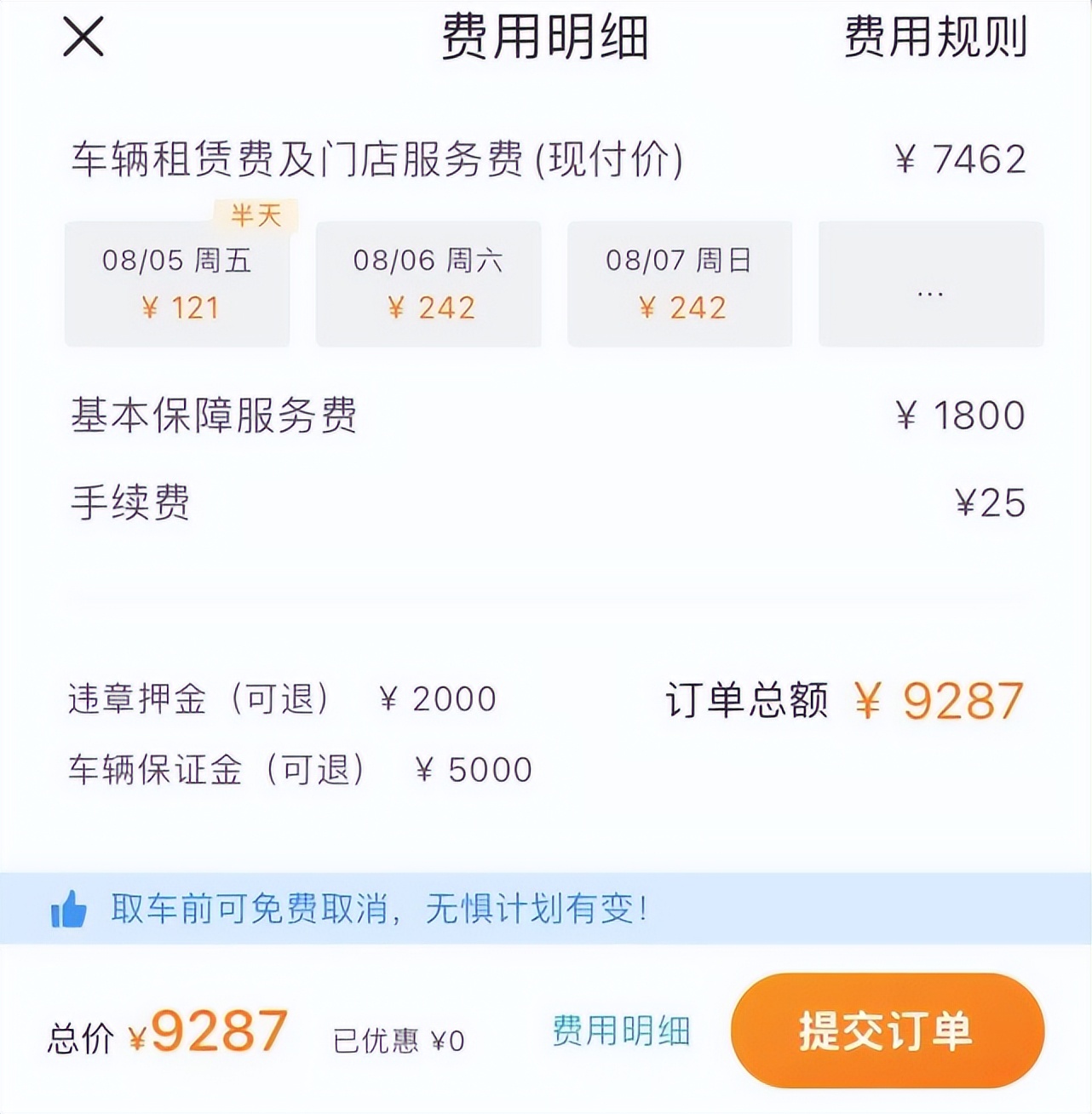Image resolution: width=1092 pixels, height=1114 pixels.
Task: Click the free cancellation notice banner
Action: coord(383,910)
